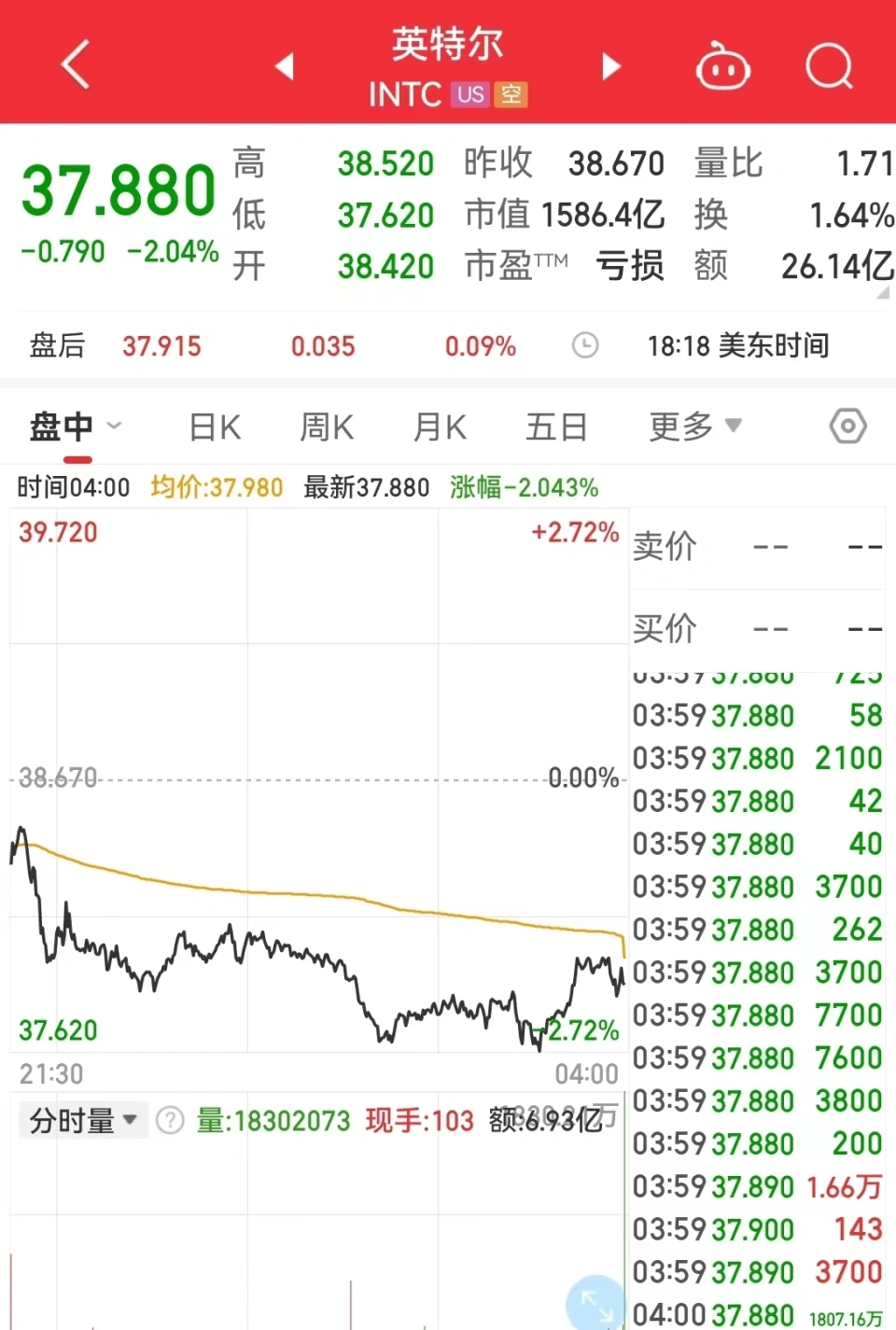
Task: Expand the quote details panel
Action: 883,293
